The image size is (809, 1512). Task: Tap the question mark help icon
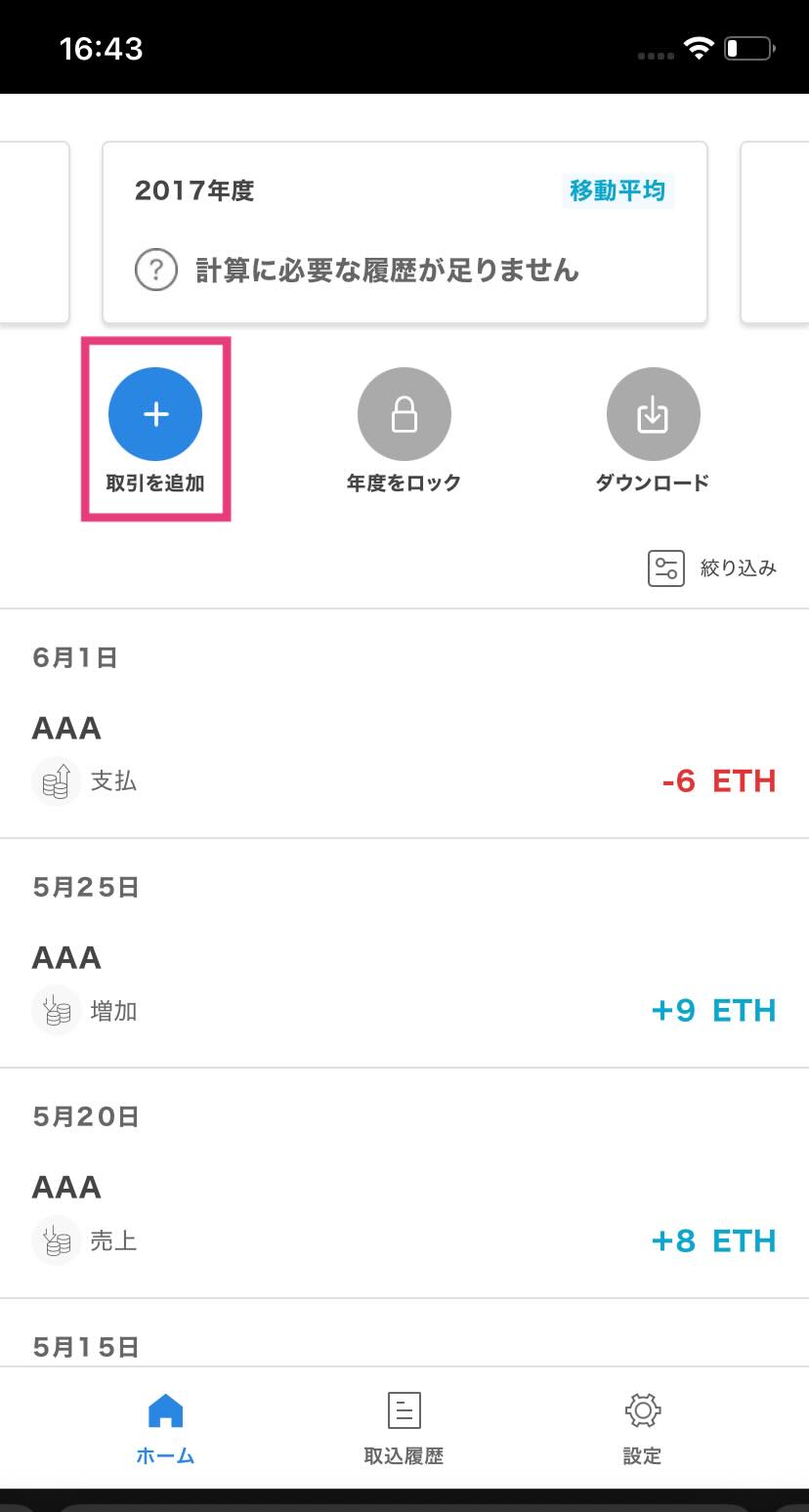coord(156,270)
